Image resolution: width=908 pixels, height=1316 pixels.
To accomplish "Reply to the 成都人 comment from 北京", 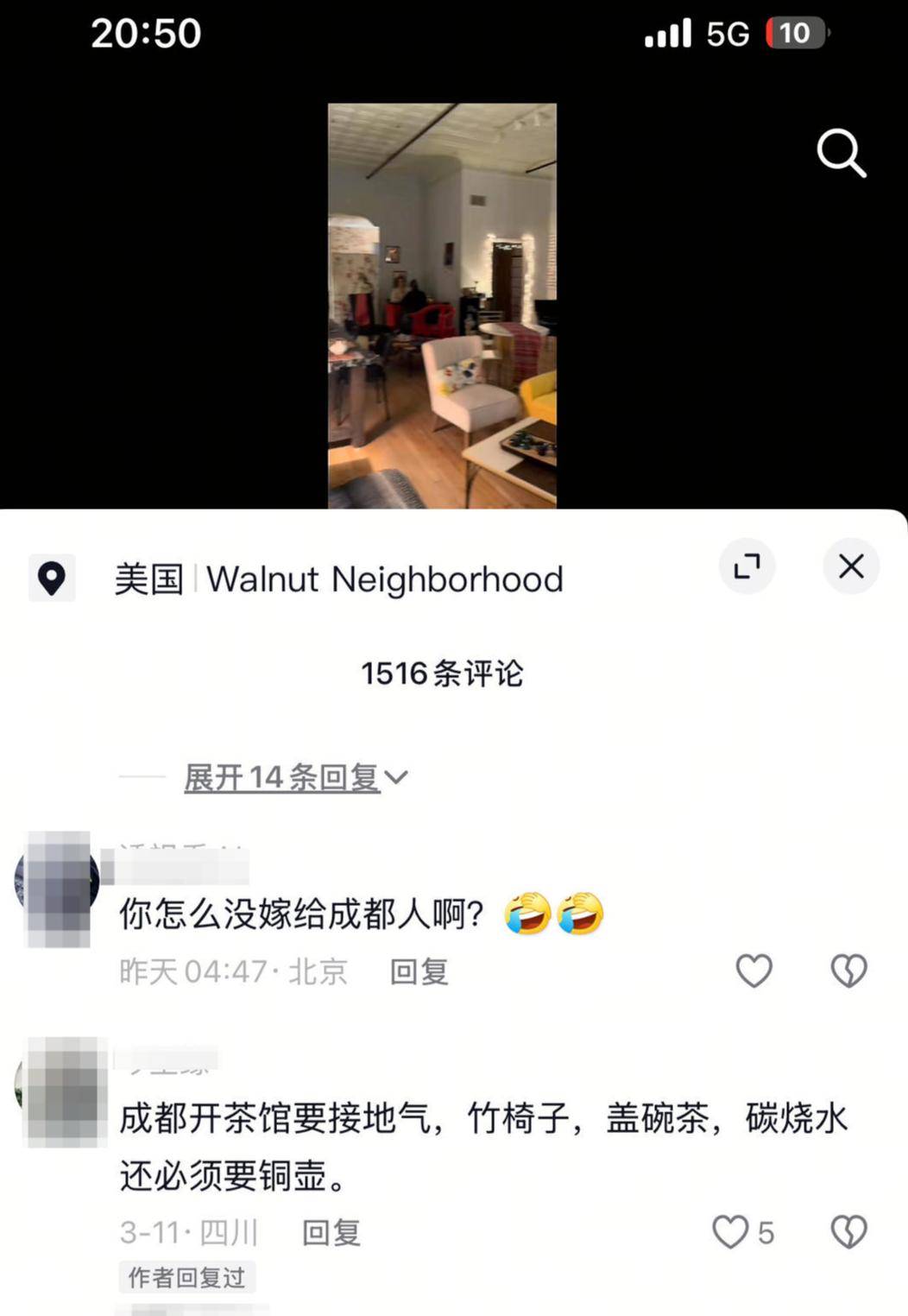I will [x=419, y=972].
